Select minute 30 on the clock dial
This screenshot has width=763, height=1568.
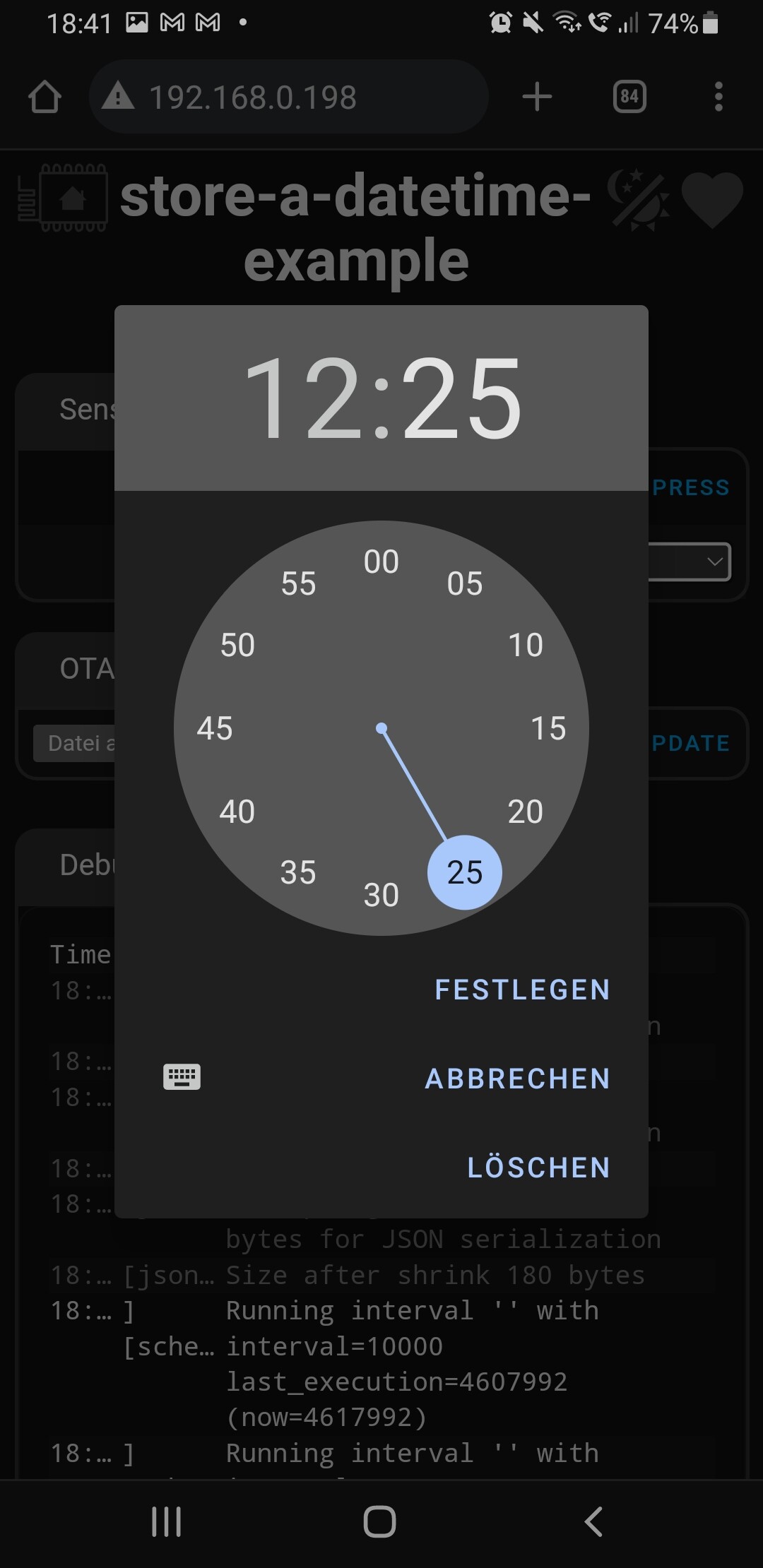(381, 896)
